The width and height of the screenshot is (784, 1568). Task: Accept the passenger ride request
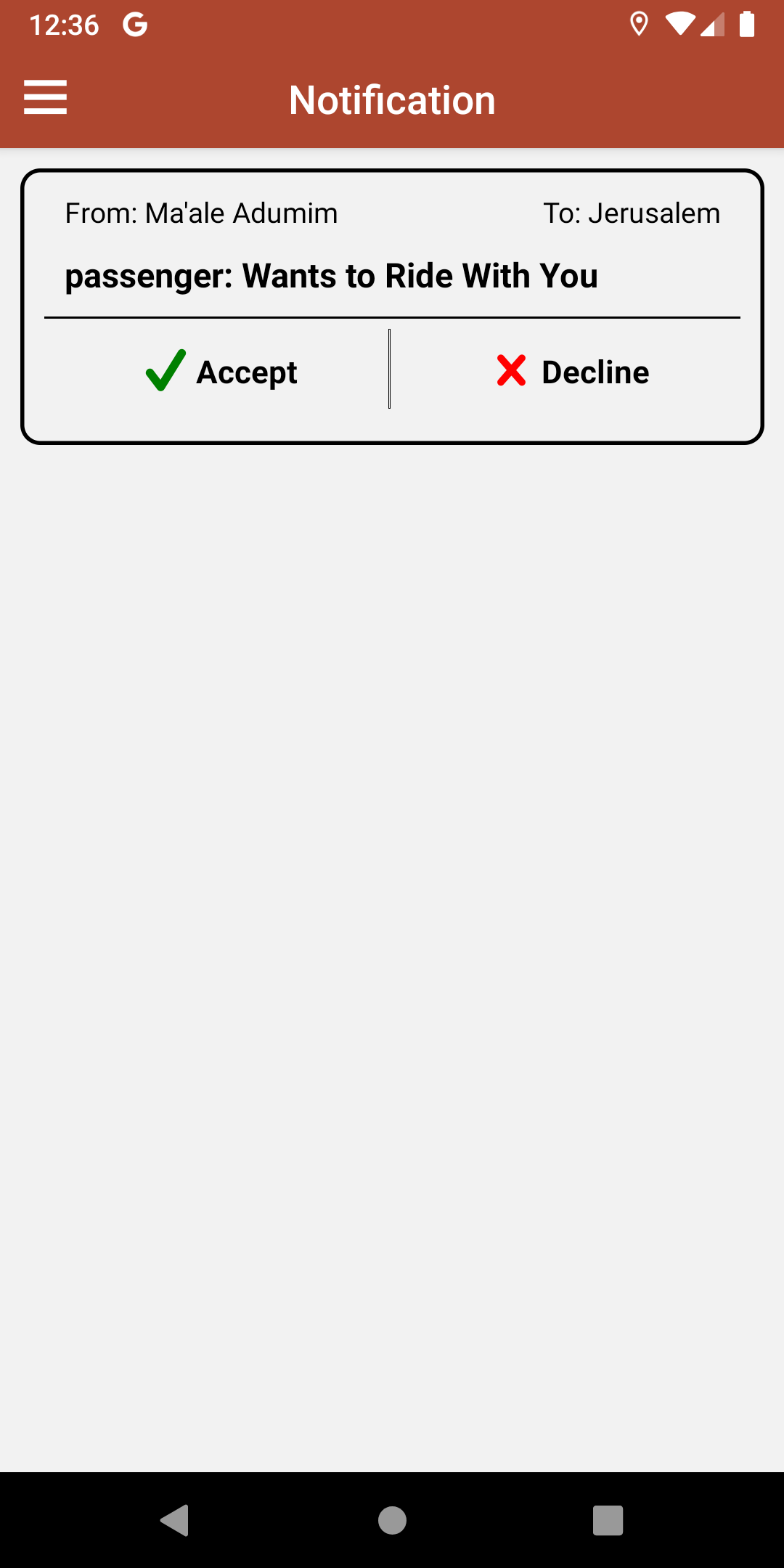pyautogui.click(x=221, y=372)
